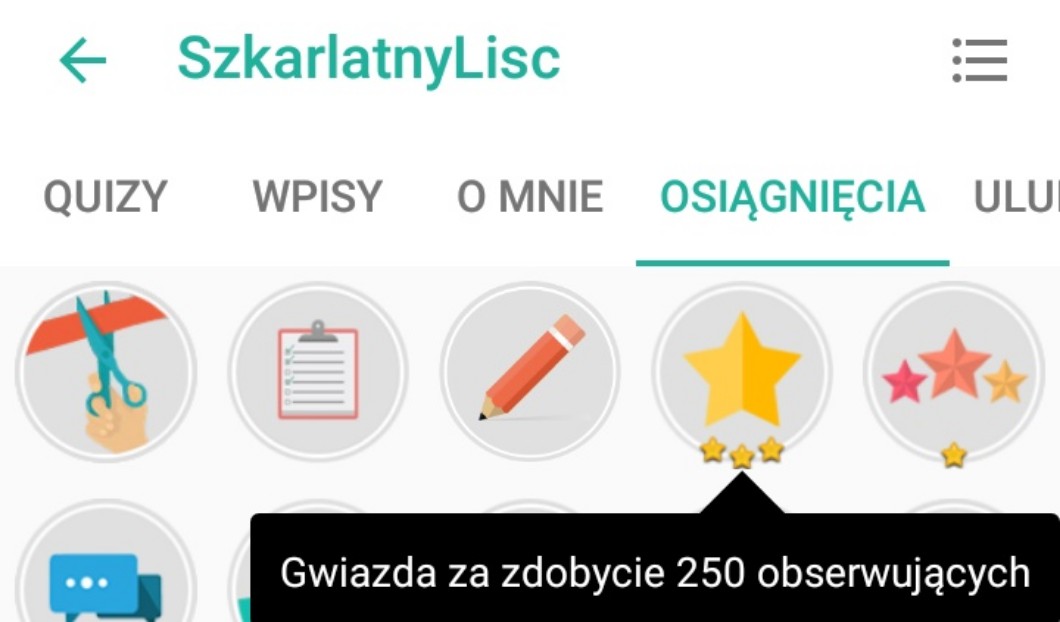The width and height of the screenshot is (1060, 622).
Task: Tap the orange pencil achievement badge
Action: click(530, 372)
